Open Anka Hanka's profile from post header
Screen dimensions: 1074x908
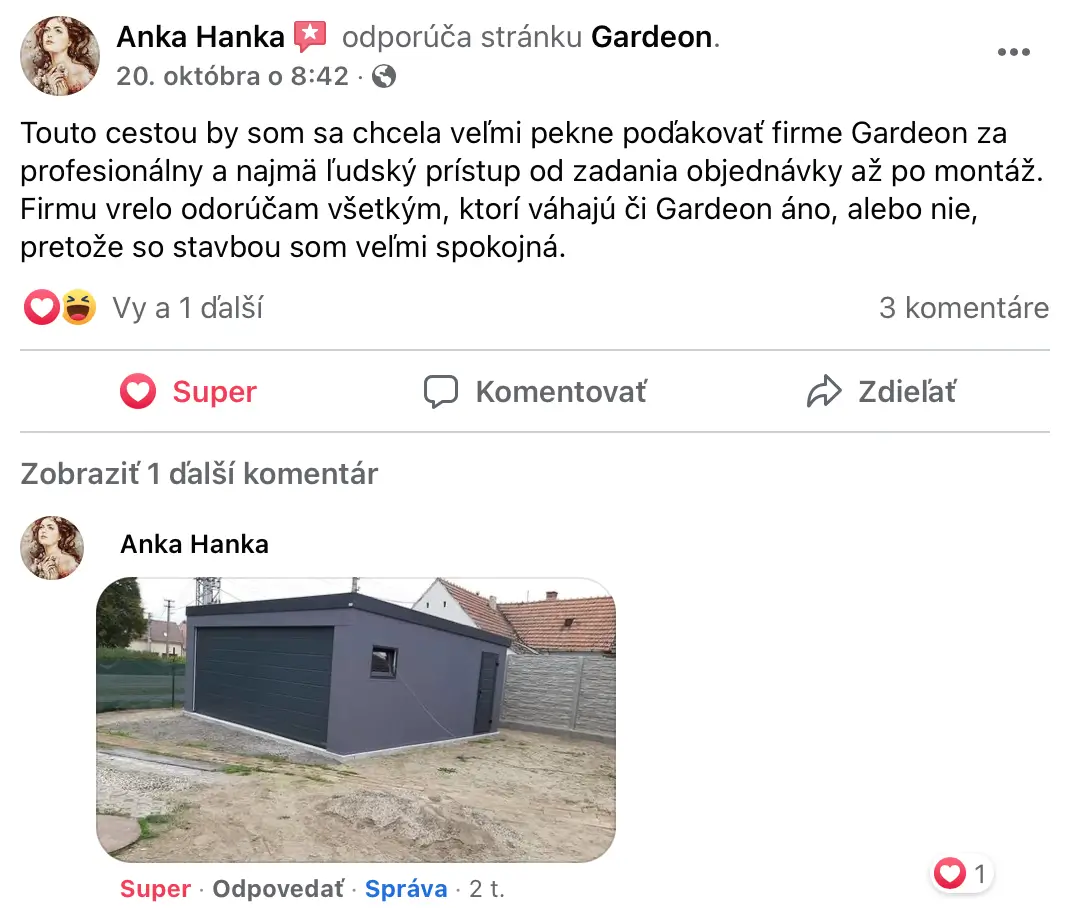(x=200, y=38)
